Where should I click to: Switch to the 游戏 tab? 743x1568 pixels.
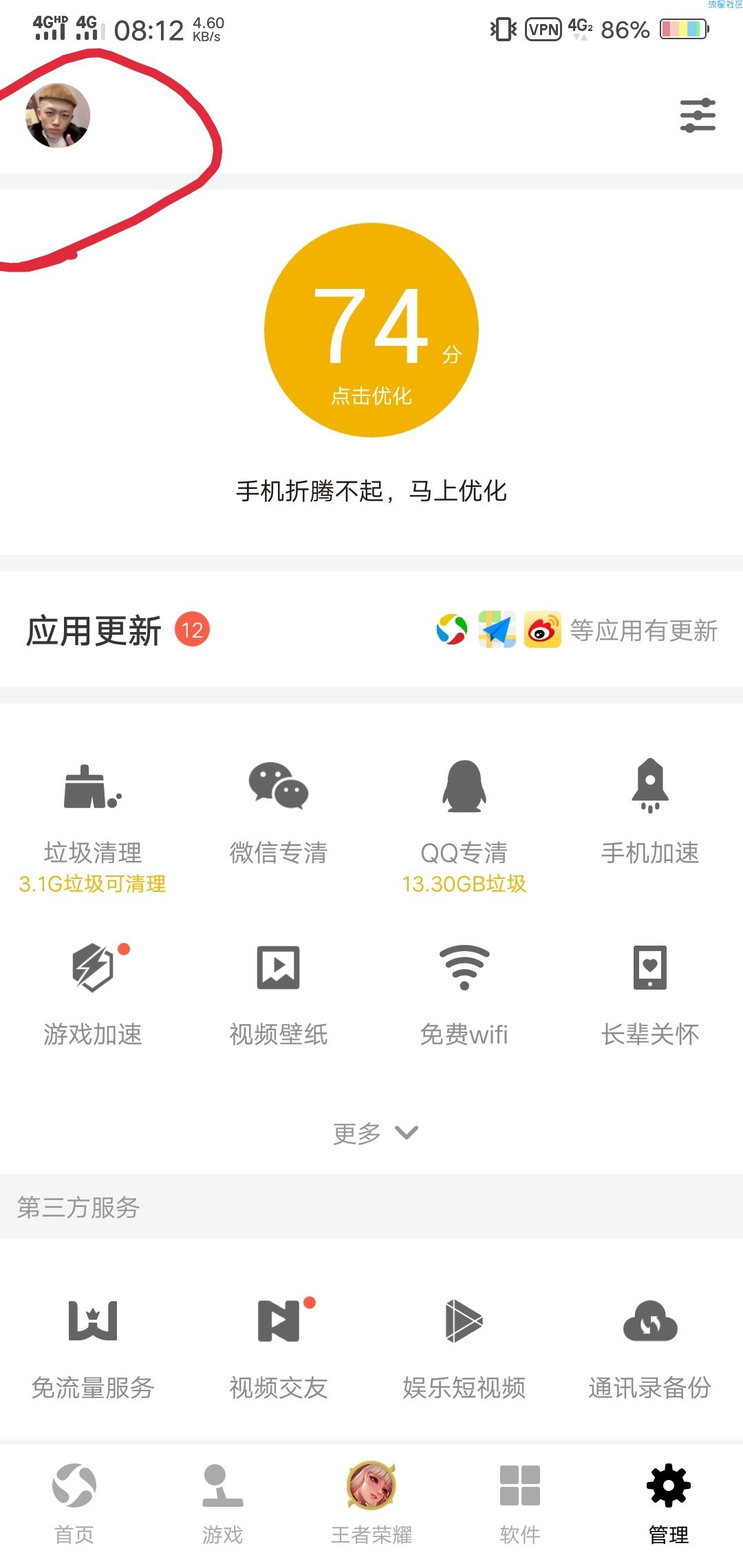point(223,1503)
